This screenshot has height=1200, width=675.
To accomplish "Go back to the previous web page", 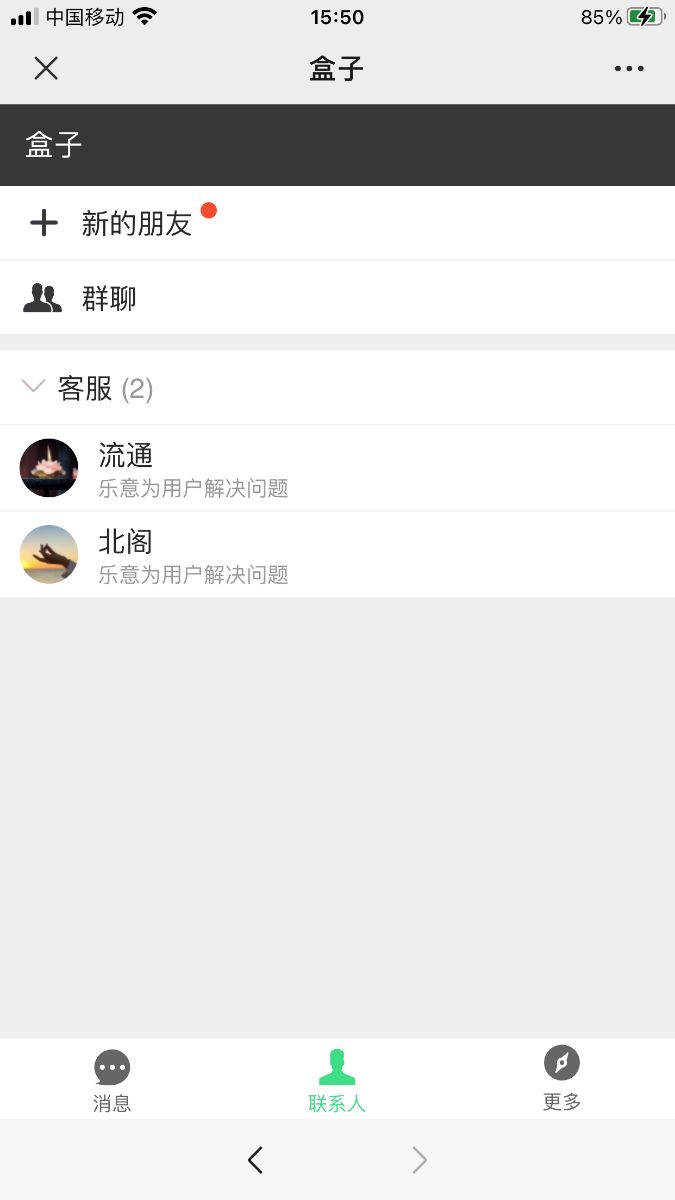I will pyautogui.click(x=255, y=1160).
